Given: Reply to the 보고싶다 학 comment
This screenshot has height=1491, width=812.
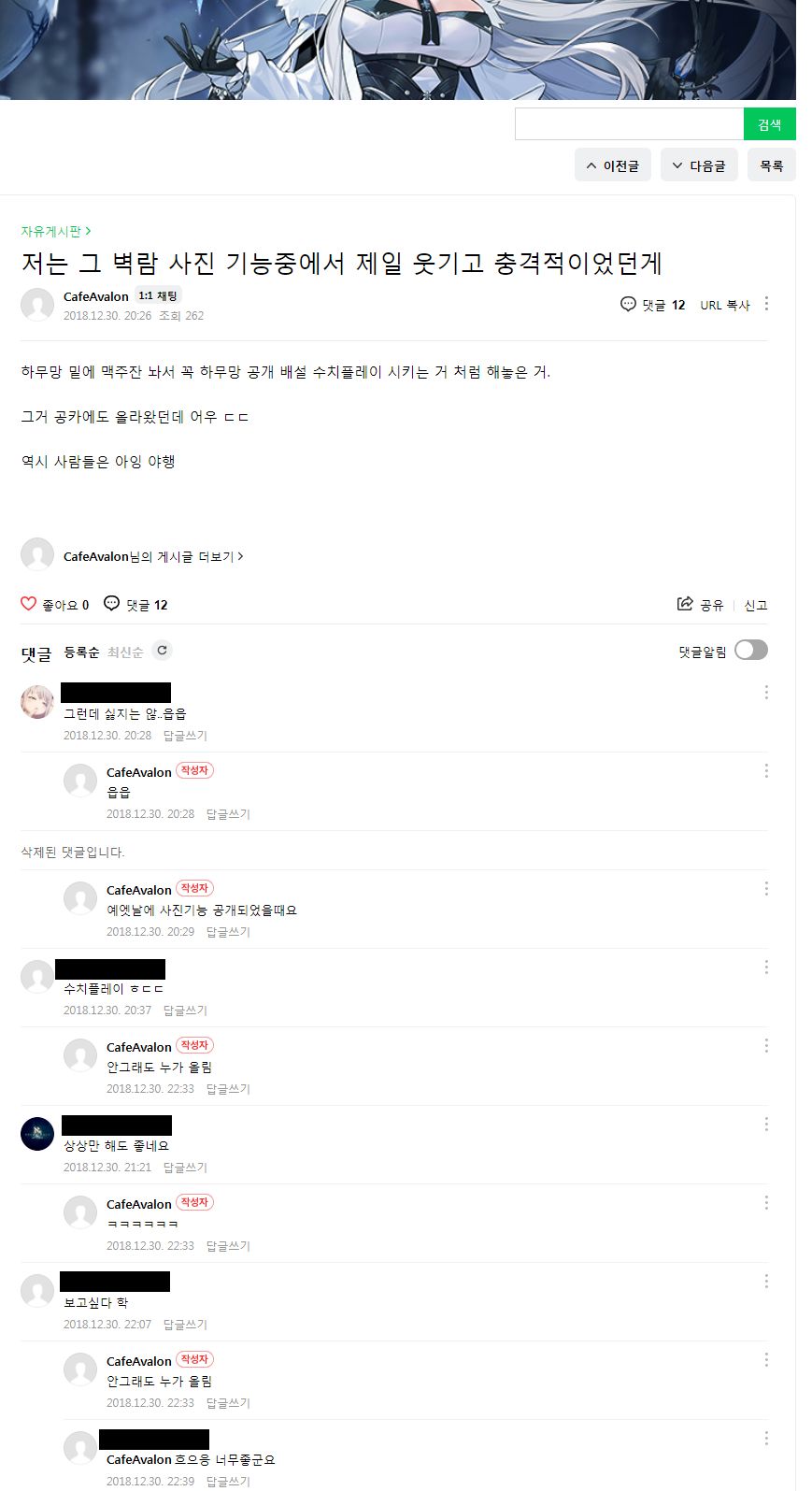Looking at the screenshot, I should 185,1325.
